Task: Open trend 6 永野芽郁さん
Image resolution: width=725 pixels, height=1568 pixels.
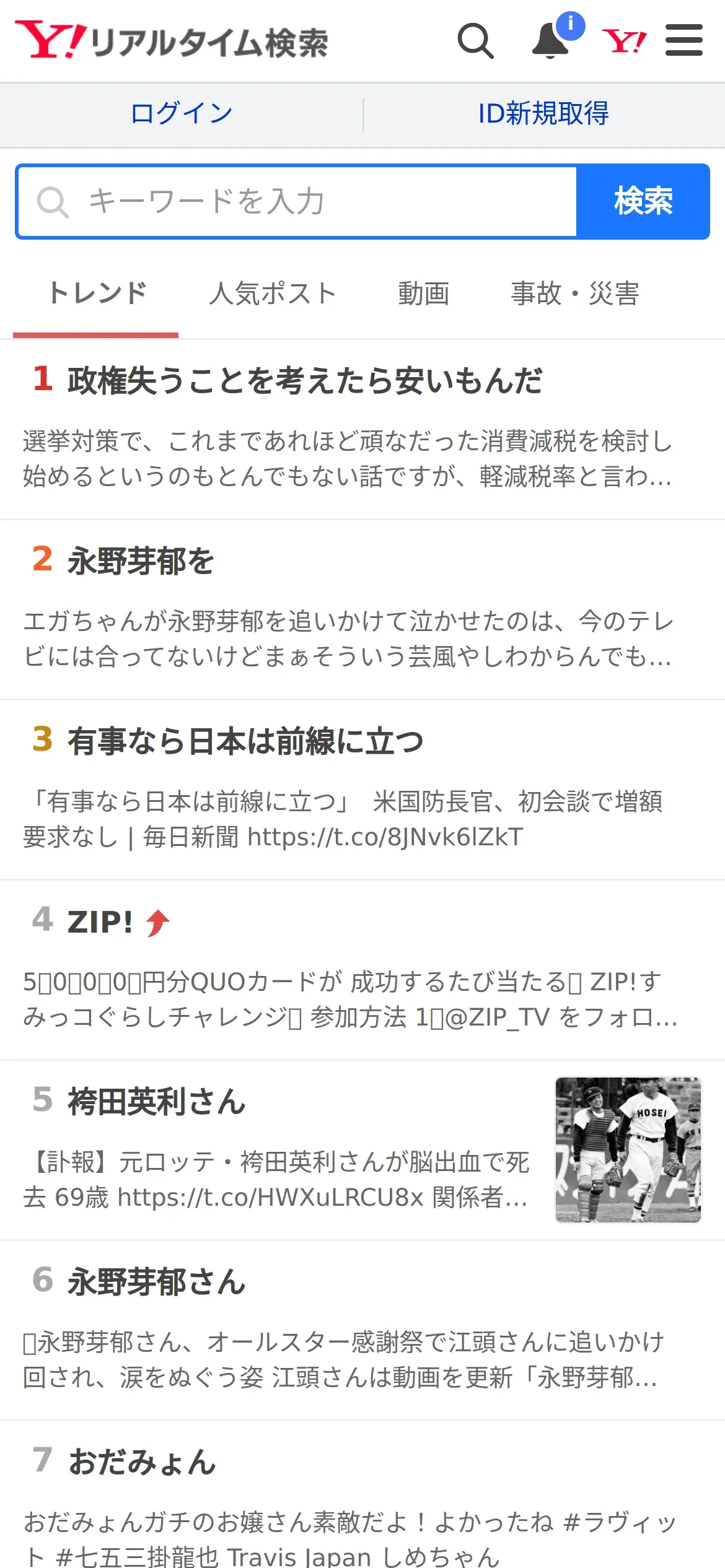Action: [x=362, y=1331]
